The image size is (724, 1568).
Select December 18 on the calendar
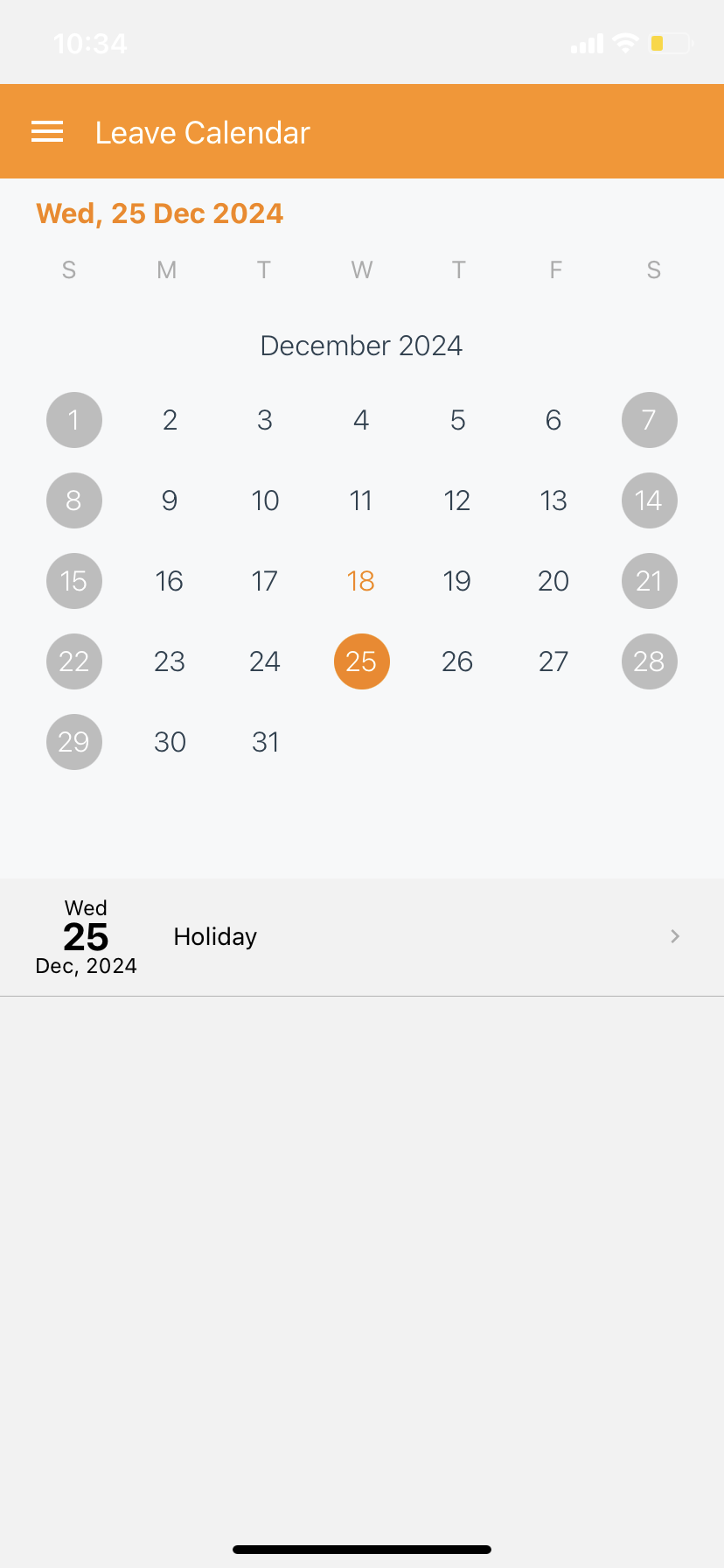pyautogui.click(x=361, y=581)
